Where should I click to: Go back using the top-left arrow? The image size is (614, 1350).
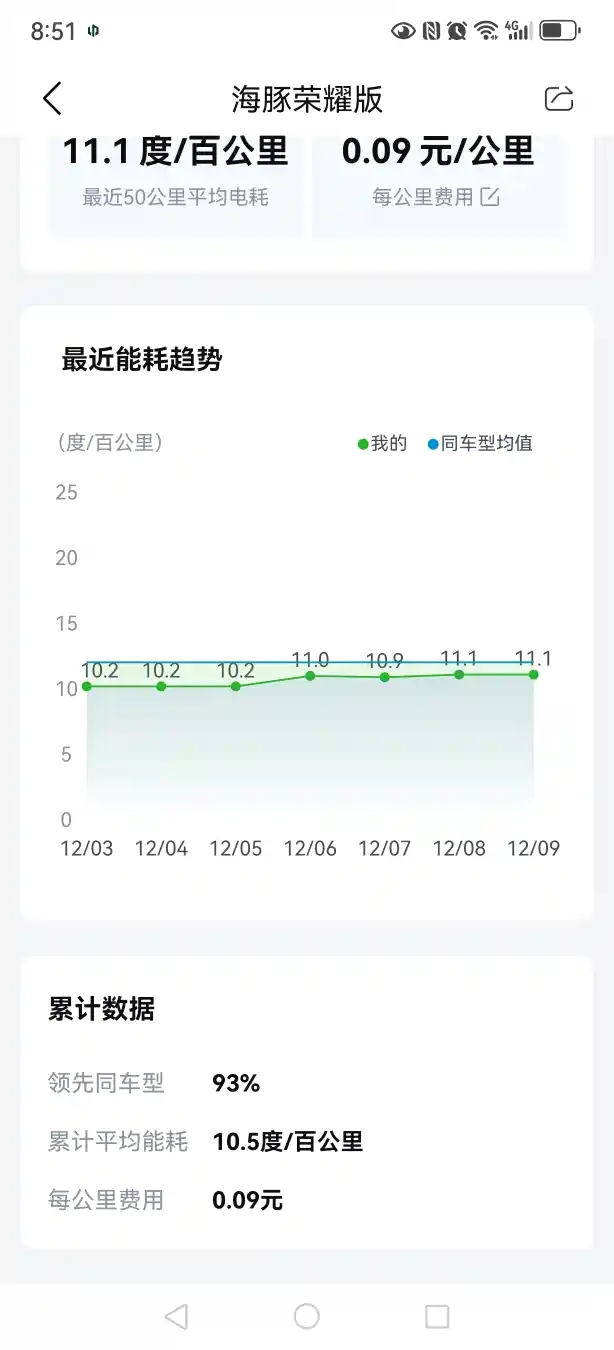click(52, 98)
